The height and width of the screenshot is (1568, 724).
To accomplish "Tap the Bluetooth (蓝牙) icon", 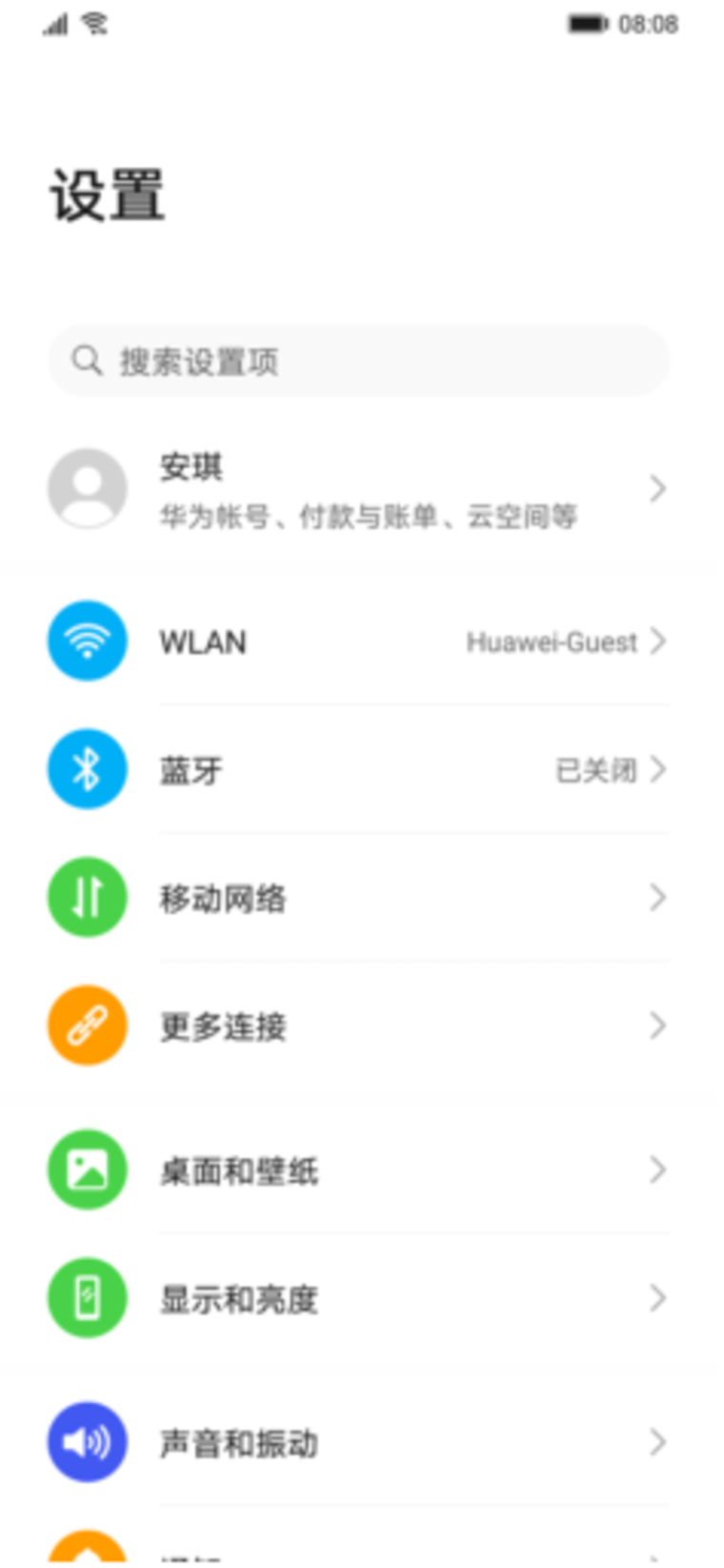I will 87,768.
